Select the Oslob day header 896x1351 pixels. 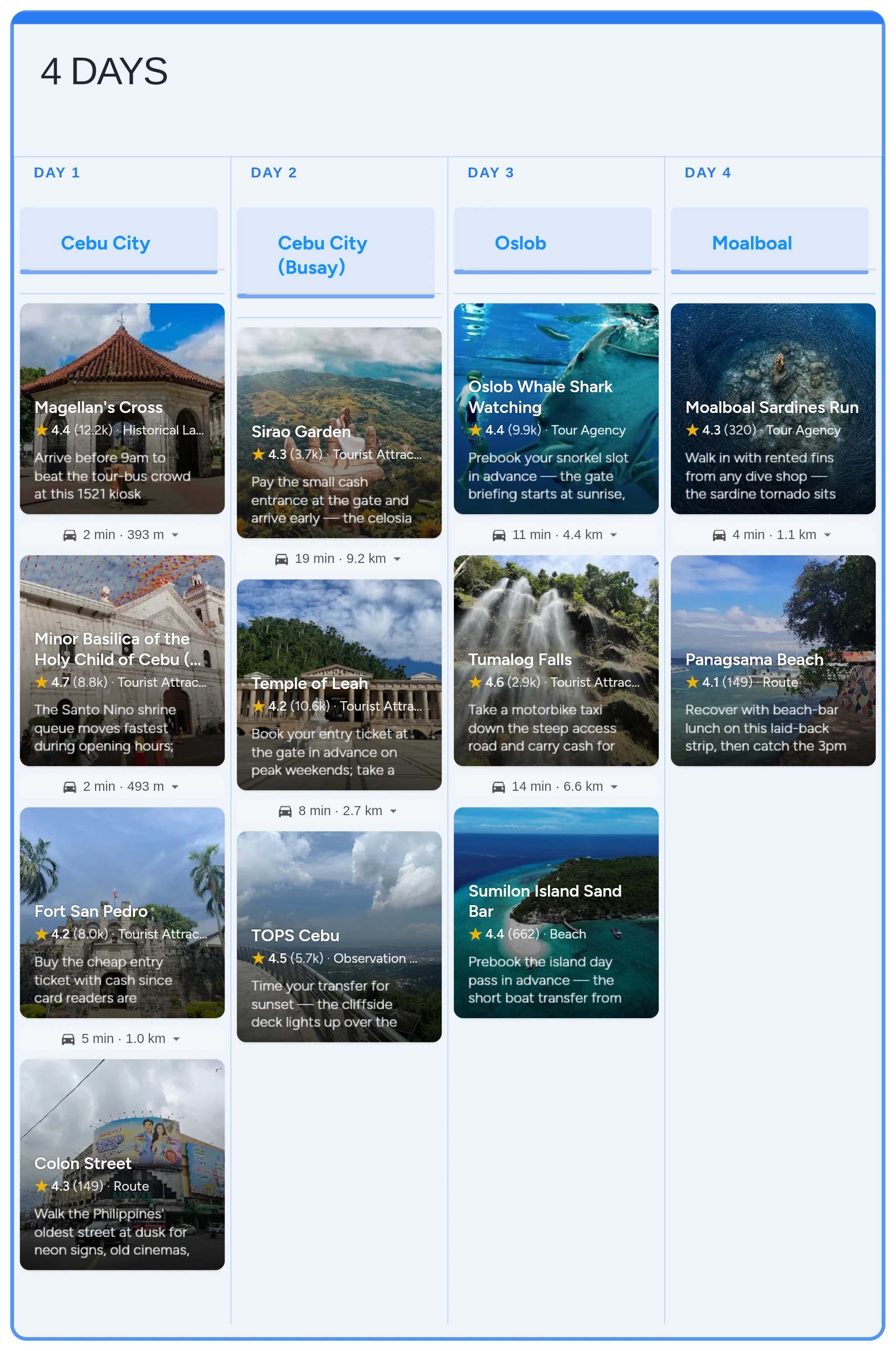(x=552, y=241)
